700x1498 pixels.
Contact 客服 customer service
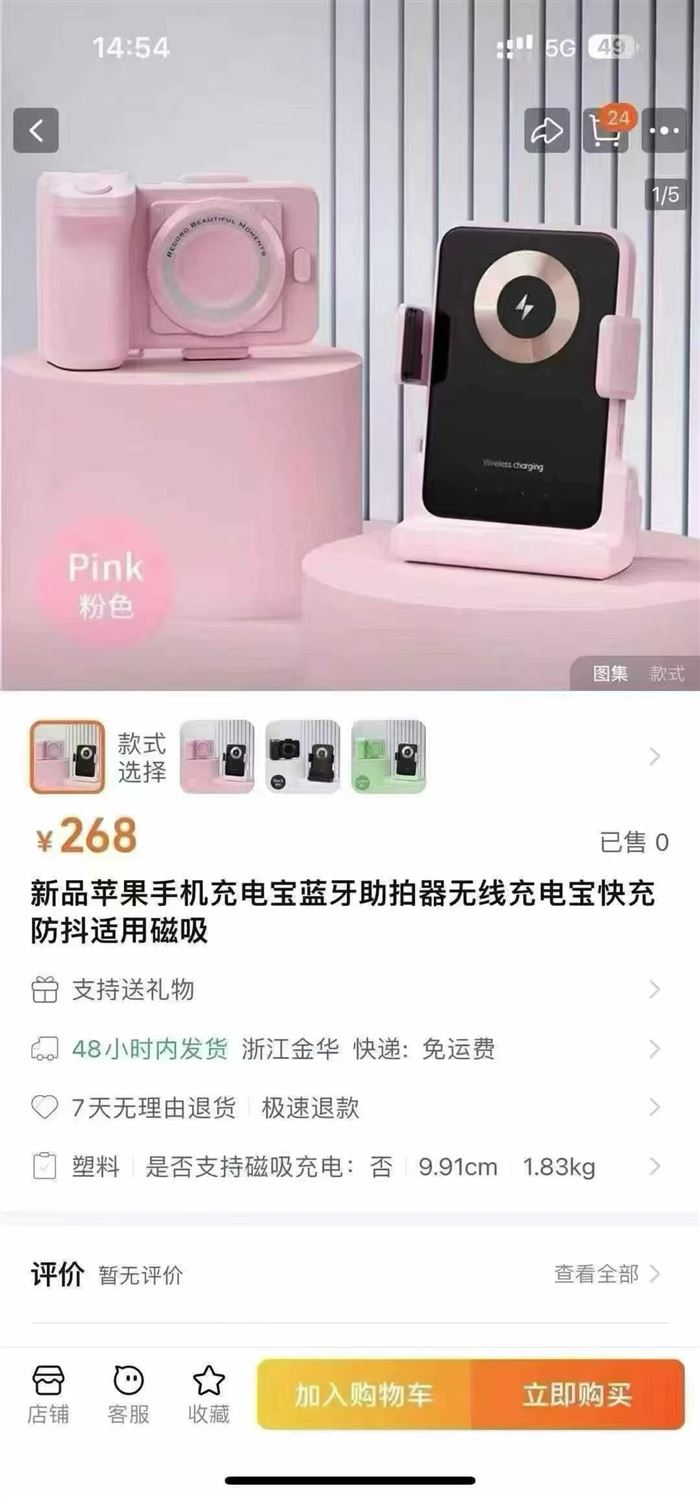pos(128,1394)
